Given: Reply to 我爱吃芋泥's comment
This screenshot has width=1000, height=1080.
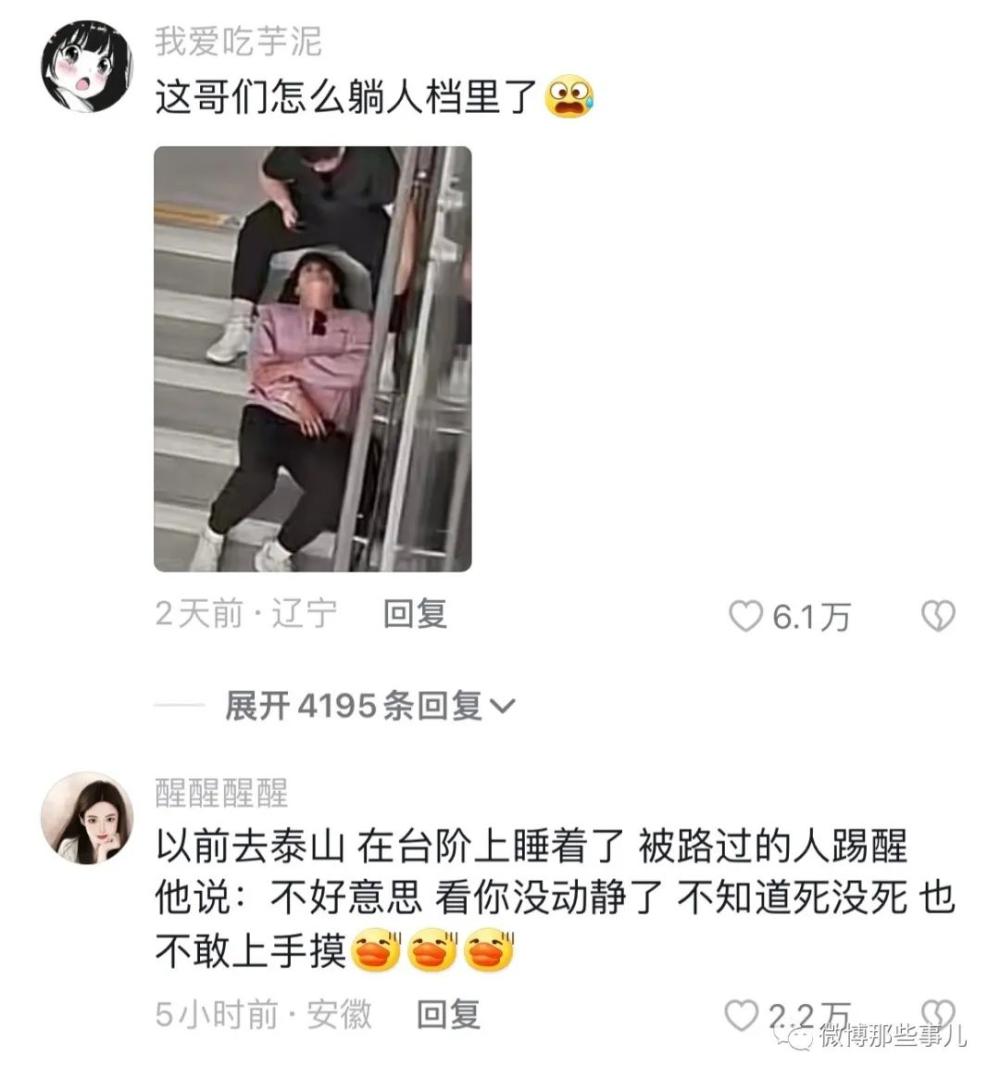Looking at the screenshot, I should (415, 614).
